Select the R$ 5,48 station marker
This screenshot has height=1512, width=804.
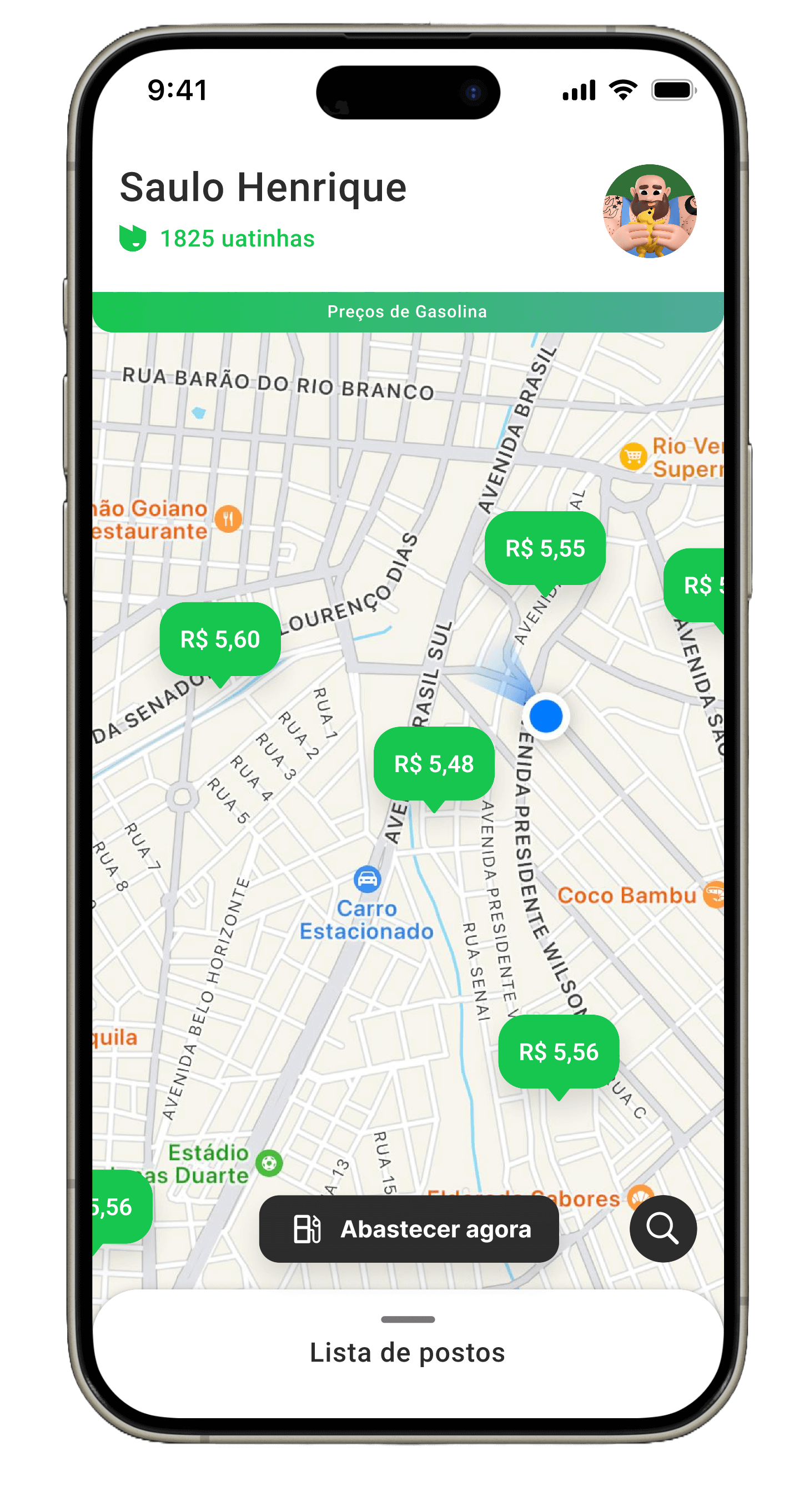434,764
